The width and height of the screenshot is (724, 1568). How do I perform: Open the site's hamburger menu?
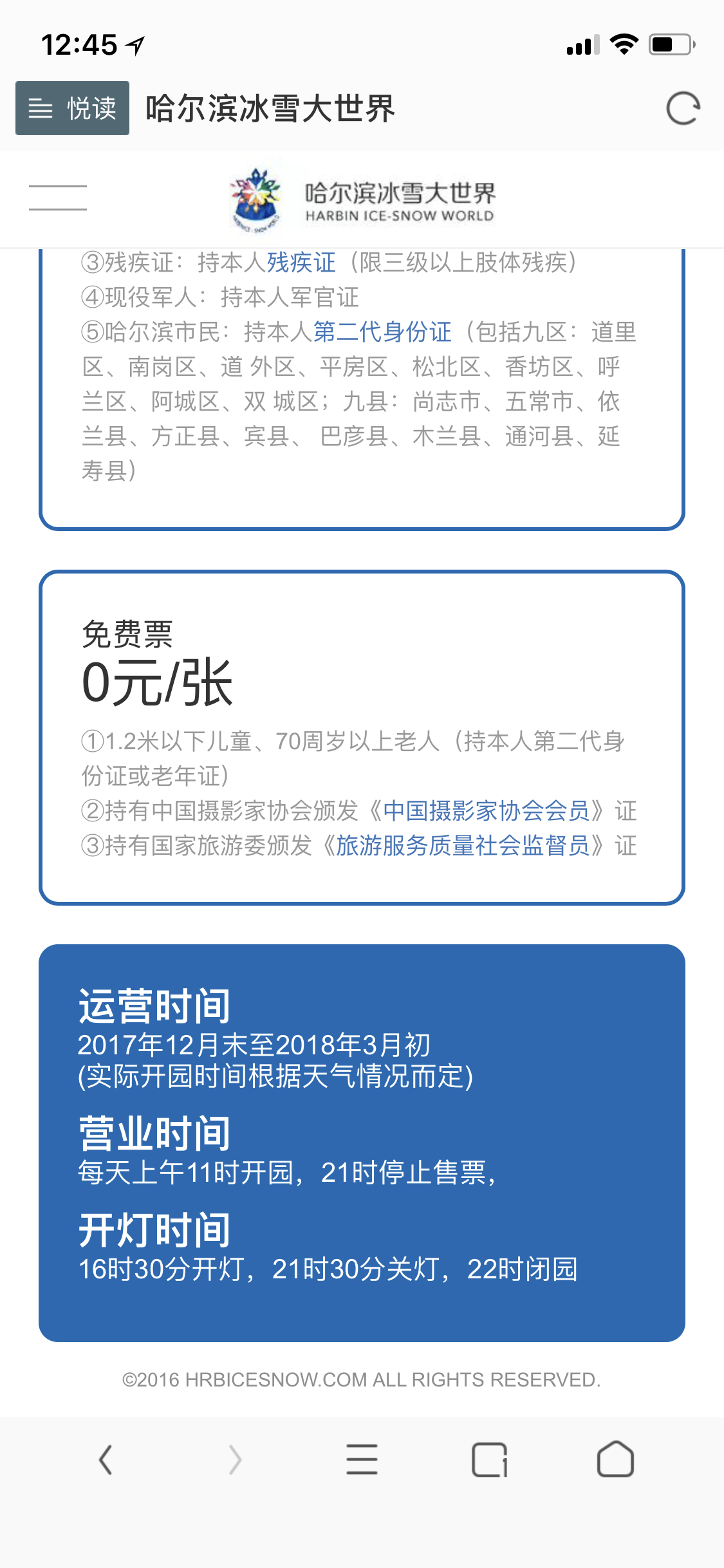58,198
